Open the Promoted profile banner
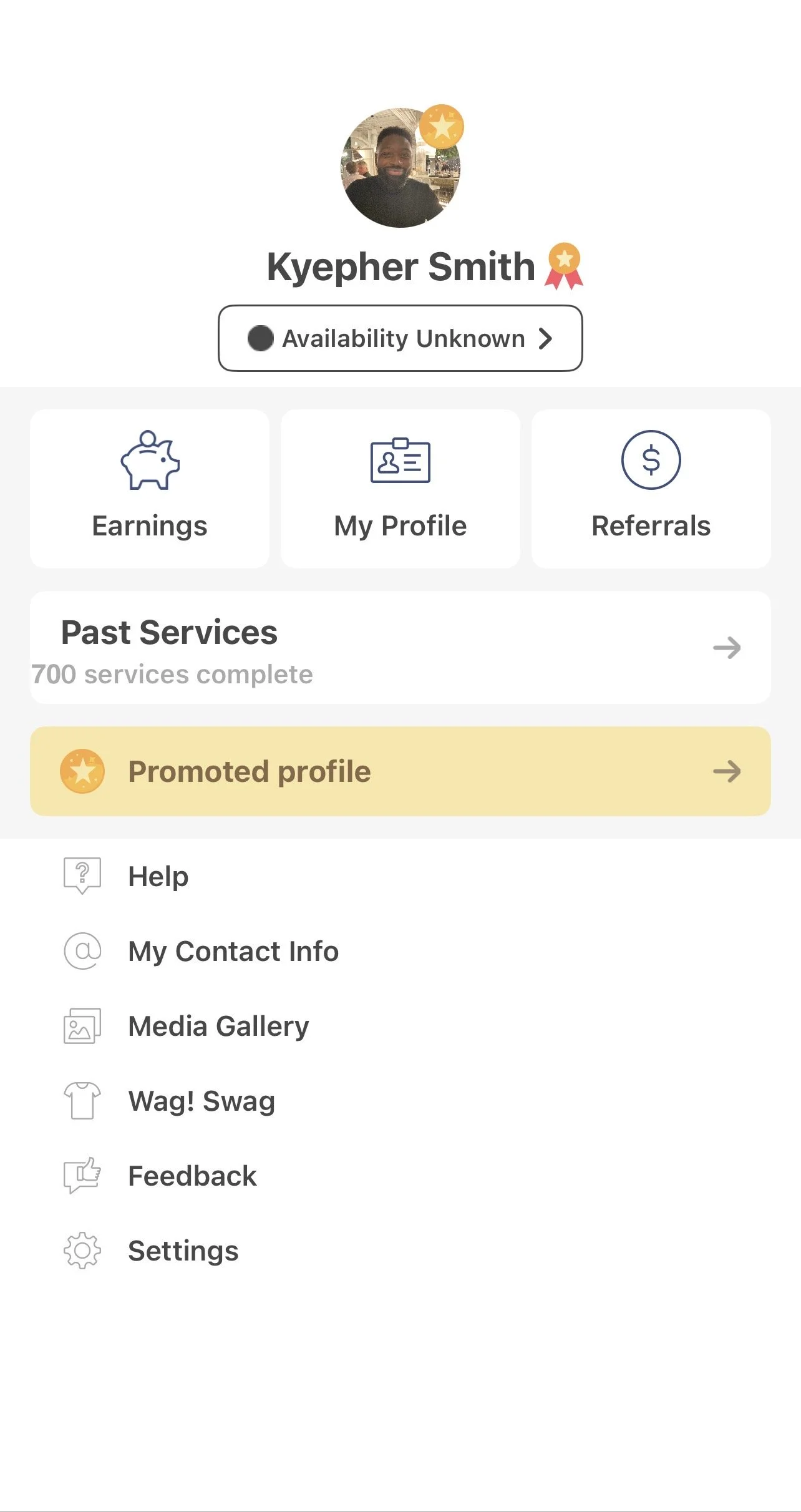The height and width of the screenshot is (1512, 801). (x=400, y=771)
